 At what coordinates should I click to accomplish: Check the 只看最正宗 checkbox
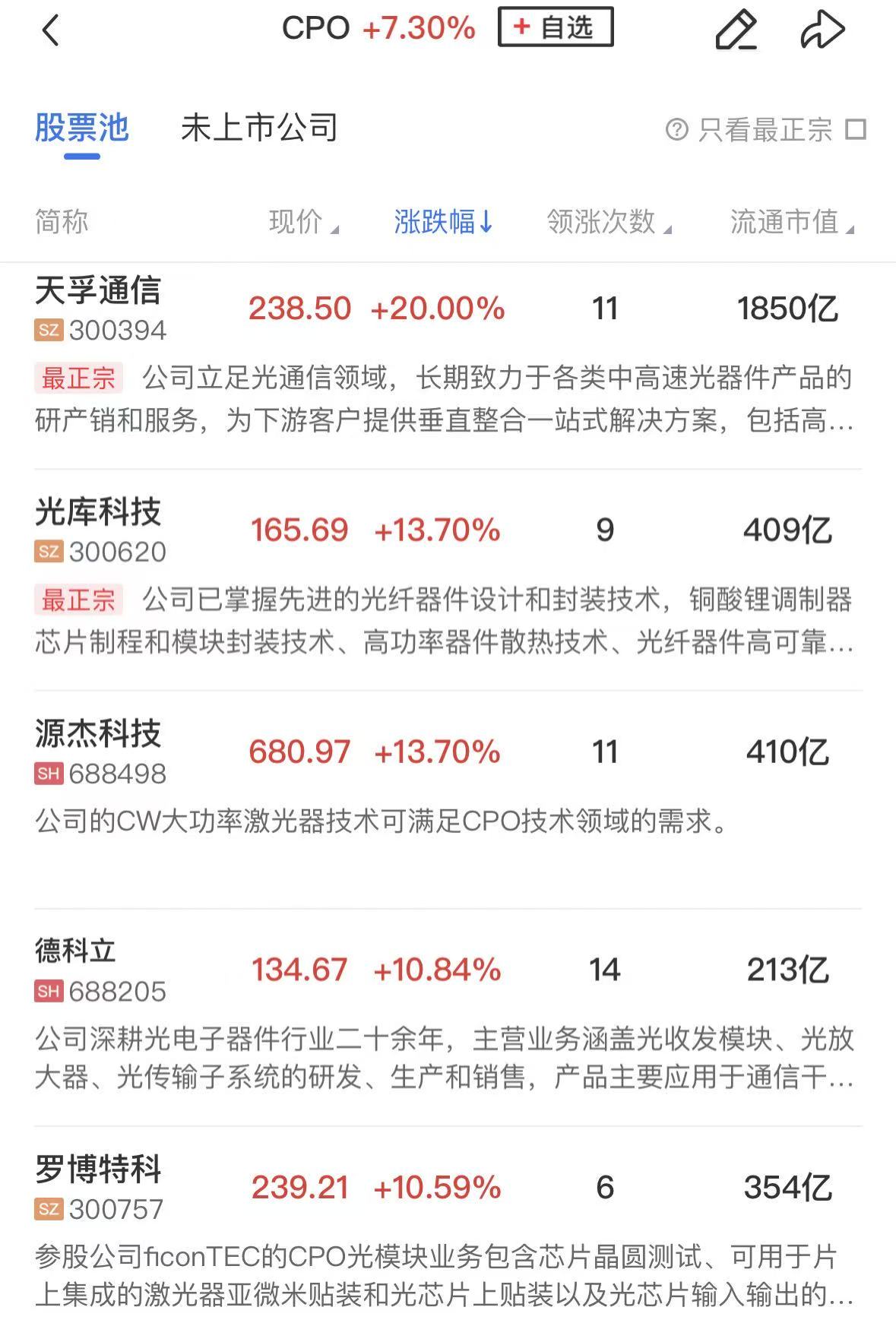(x=856, y=129)
